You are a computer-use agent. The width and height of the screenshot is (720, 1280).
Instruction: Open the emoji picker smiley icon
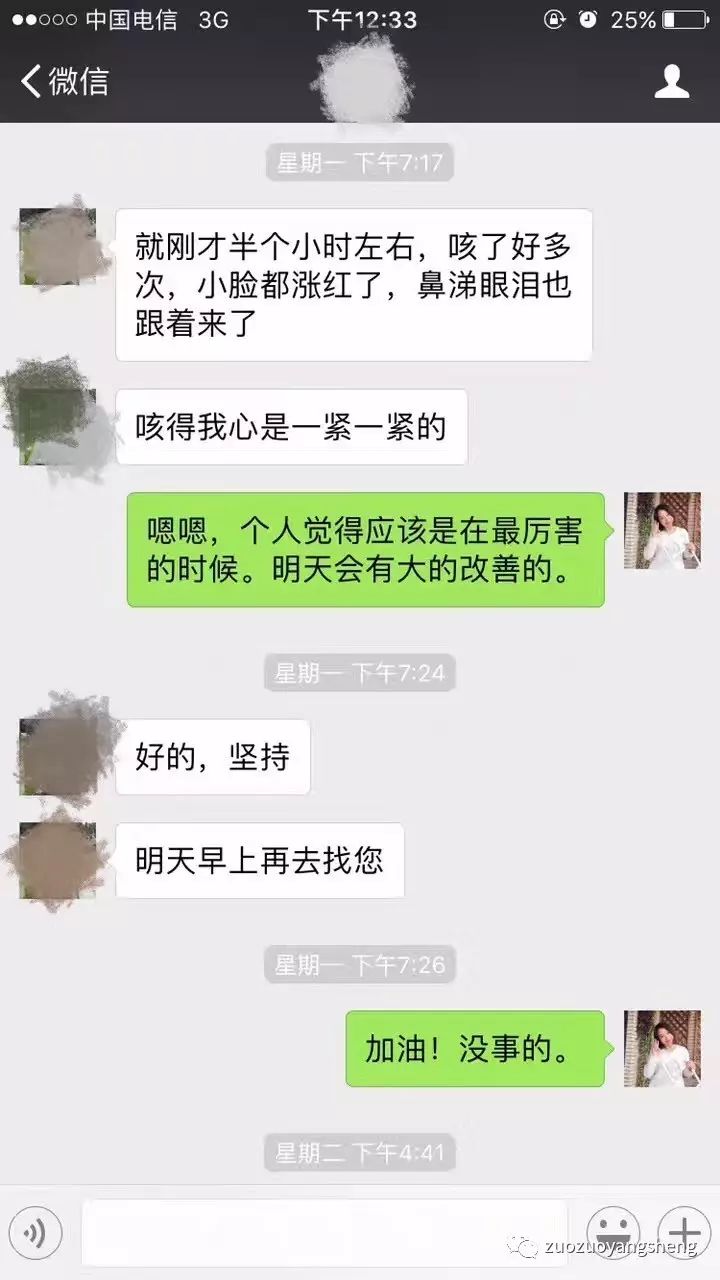tap(614, 1233)
